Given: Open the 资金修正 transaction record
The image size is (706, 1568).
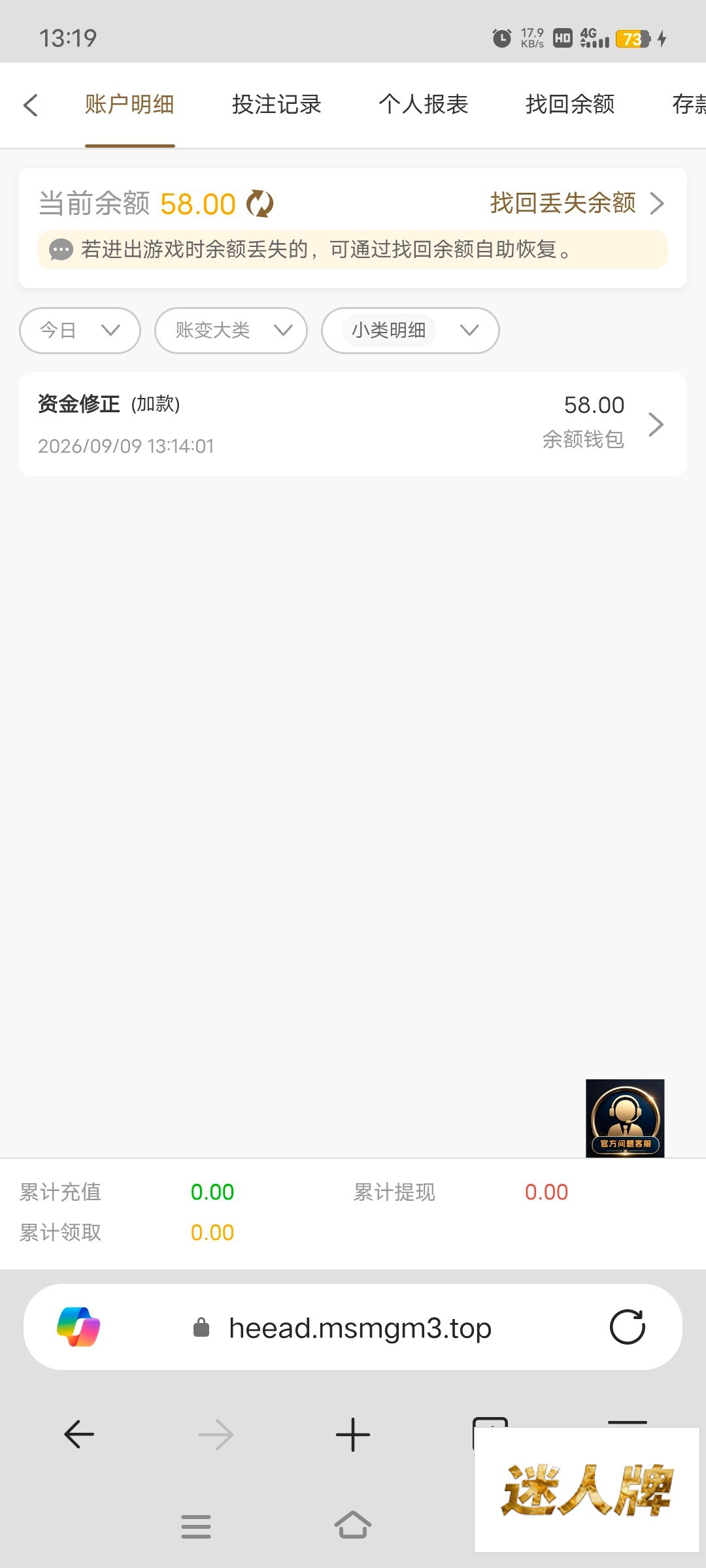Looking at the screenshot, I should pyautogui.click(x=353, y=425).
